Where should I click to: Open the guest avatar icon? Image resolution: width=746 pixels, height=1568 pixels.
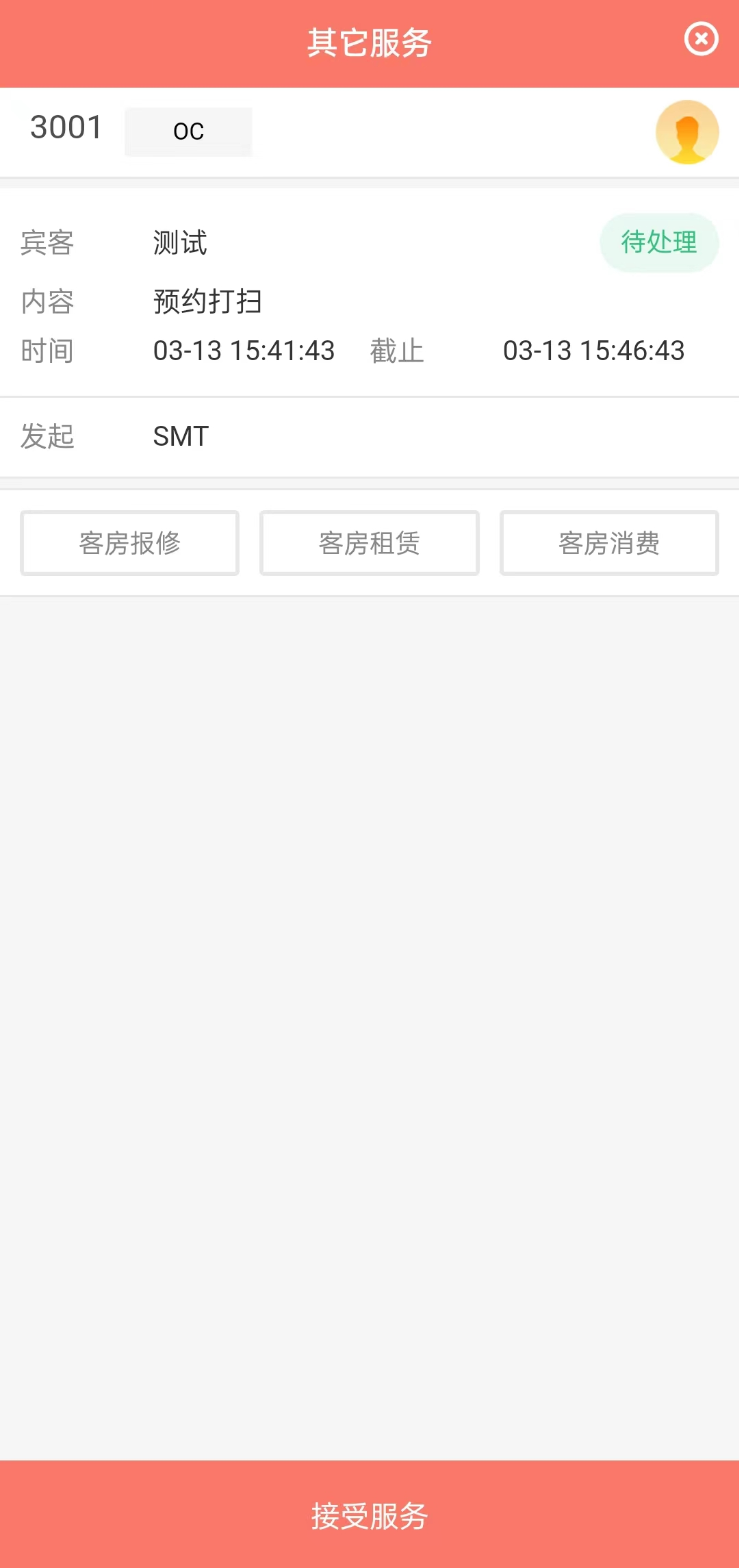point(687,132)
